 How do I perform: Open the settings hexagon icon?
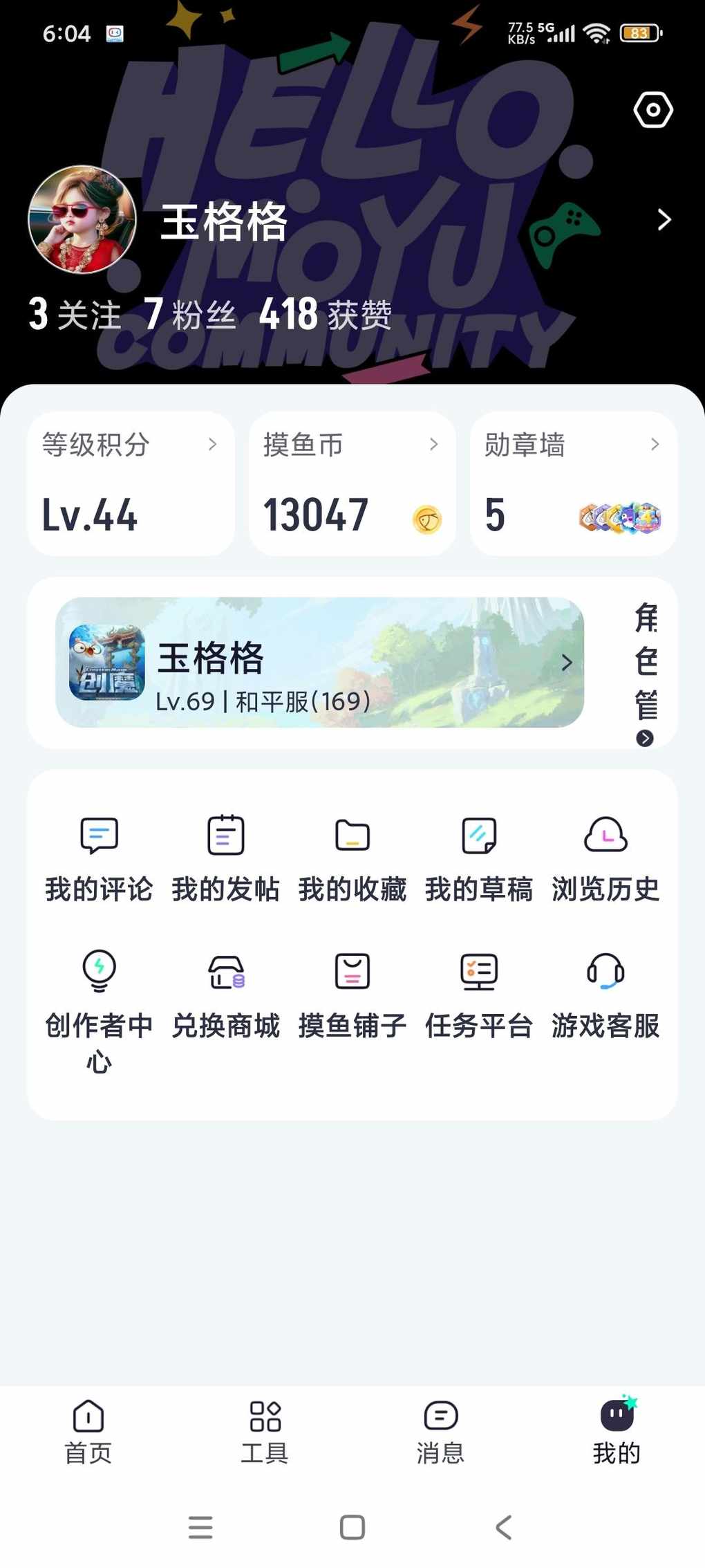click(x=652, y=110)
